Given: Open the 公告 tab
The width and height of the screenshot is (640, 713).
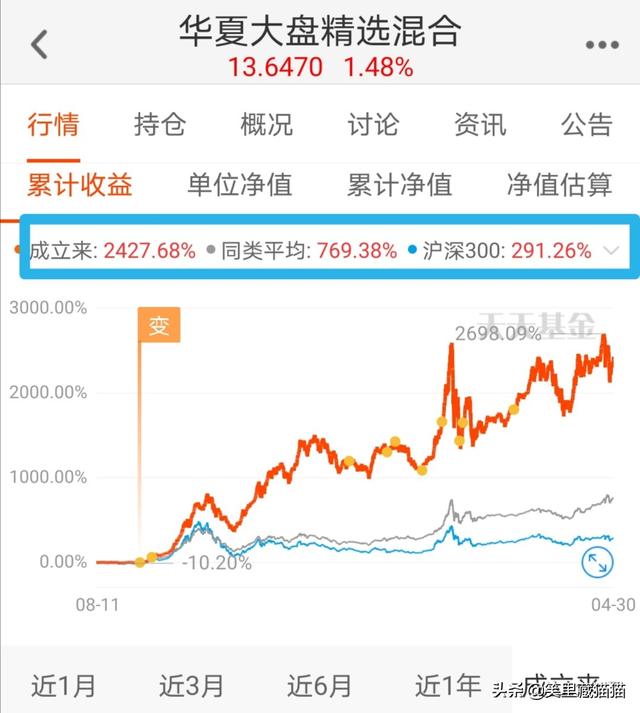Looking at the screenshot, I should tap(586, 125).
